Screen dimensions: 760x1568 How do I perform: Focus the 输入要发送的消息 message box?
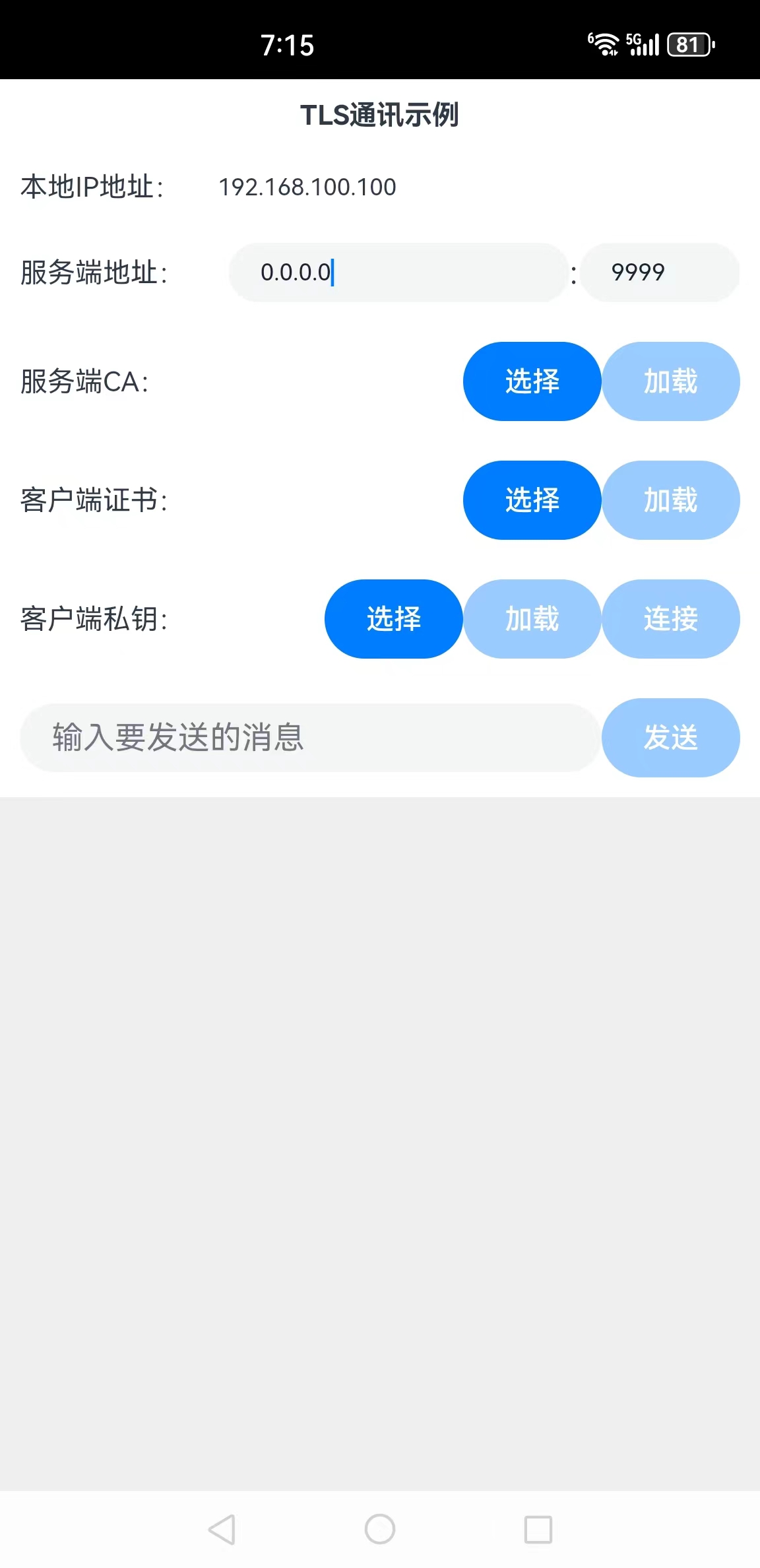click(x=310, y=738)
